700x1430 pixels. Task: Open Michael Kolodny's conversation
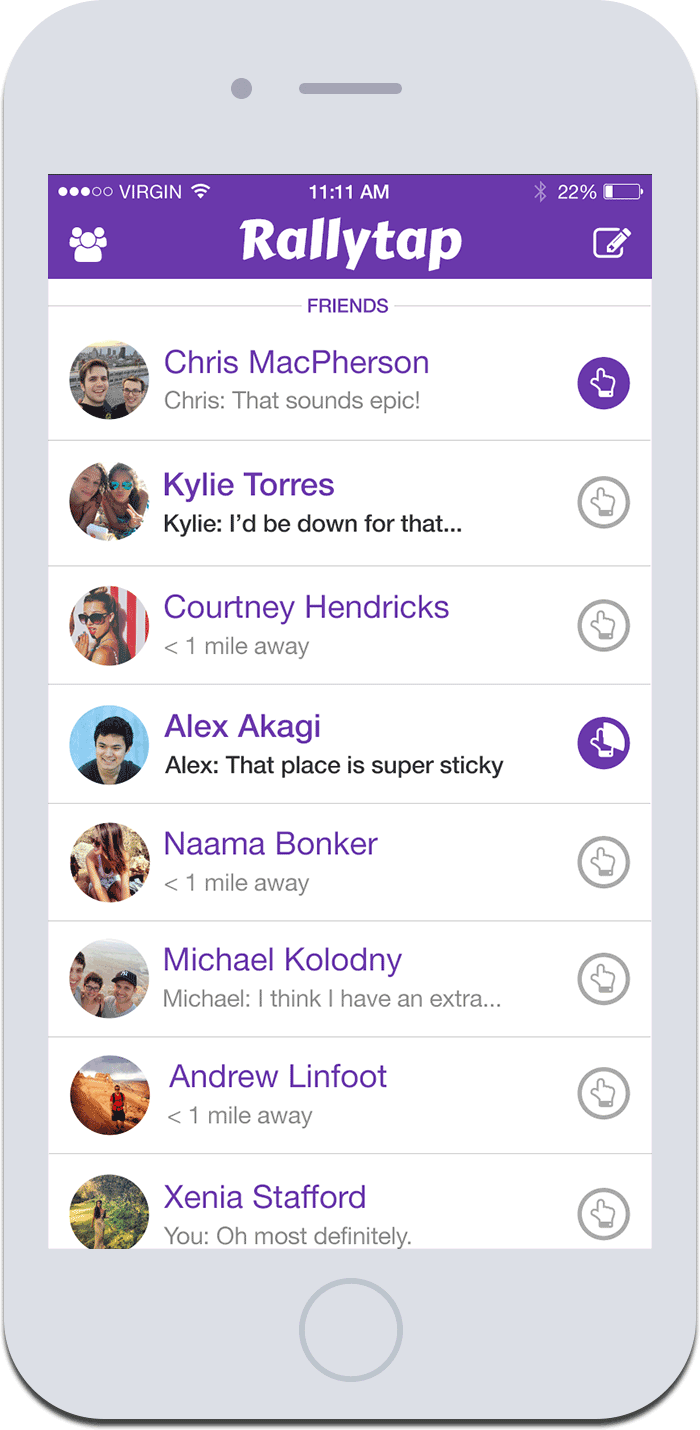(x=330, y=978)
